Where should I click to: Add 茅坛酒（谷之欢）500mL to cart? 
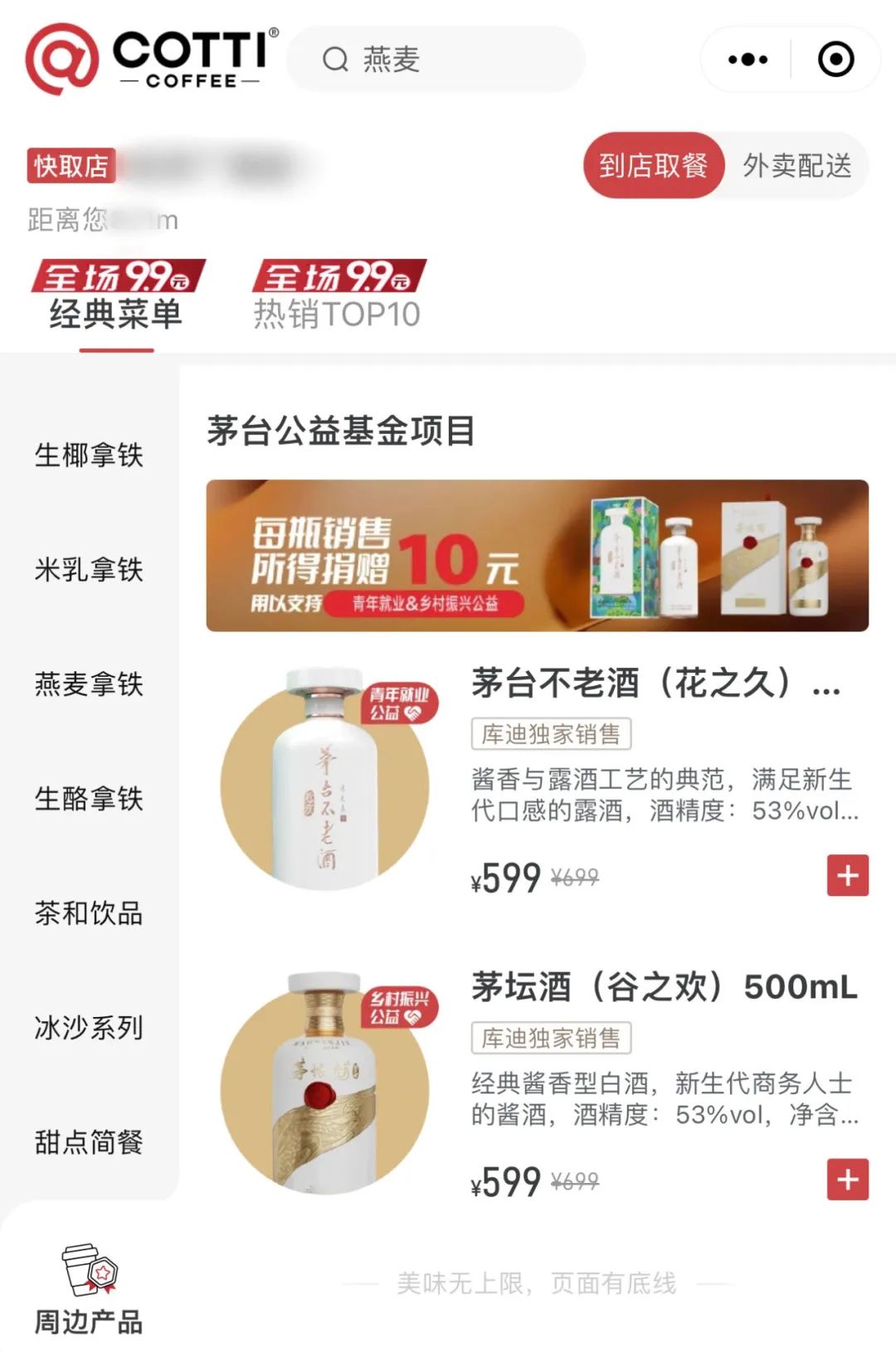coord(847,1179)
